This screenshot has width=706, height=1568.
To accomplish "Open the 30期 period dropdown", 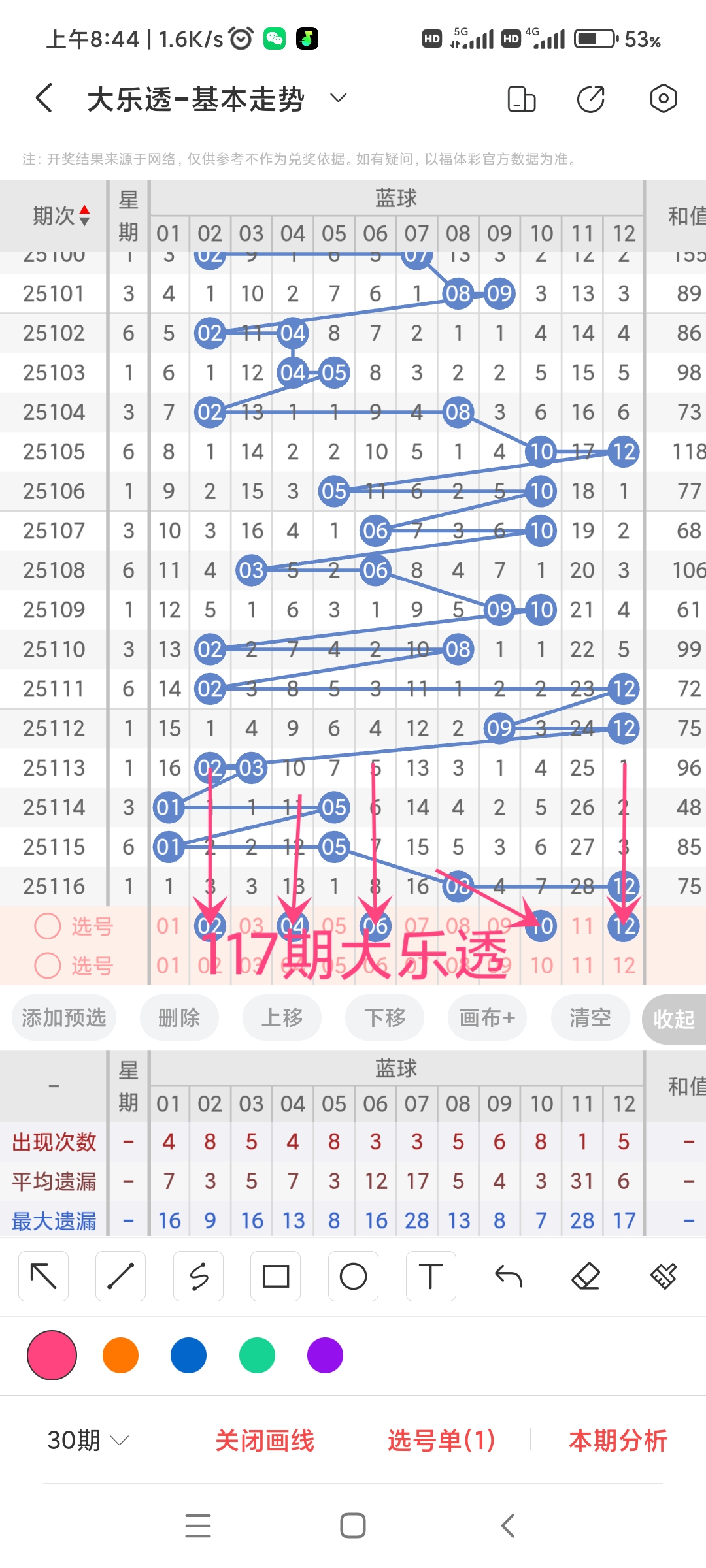I will 88,1440.
